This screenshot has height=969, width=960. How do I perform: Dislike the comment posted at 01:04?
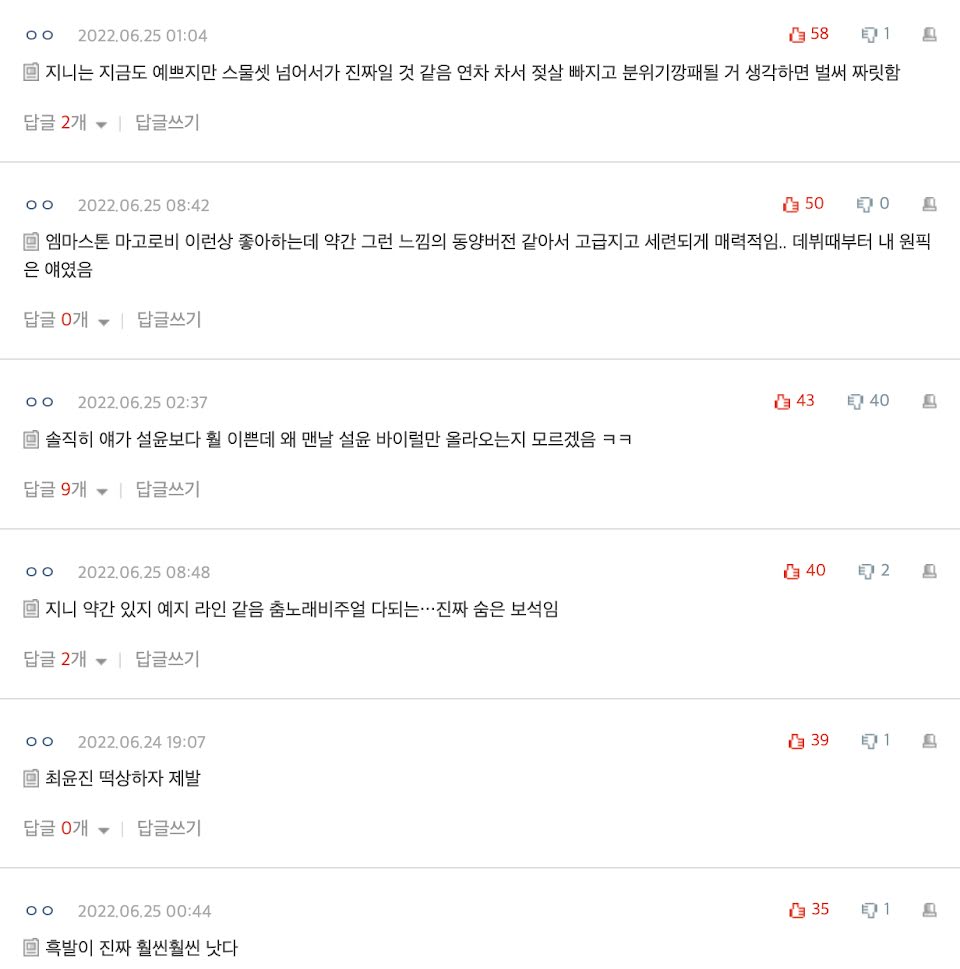point(876,34)
